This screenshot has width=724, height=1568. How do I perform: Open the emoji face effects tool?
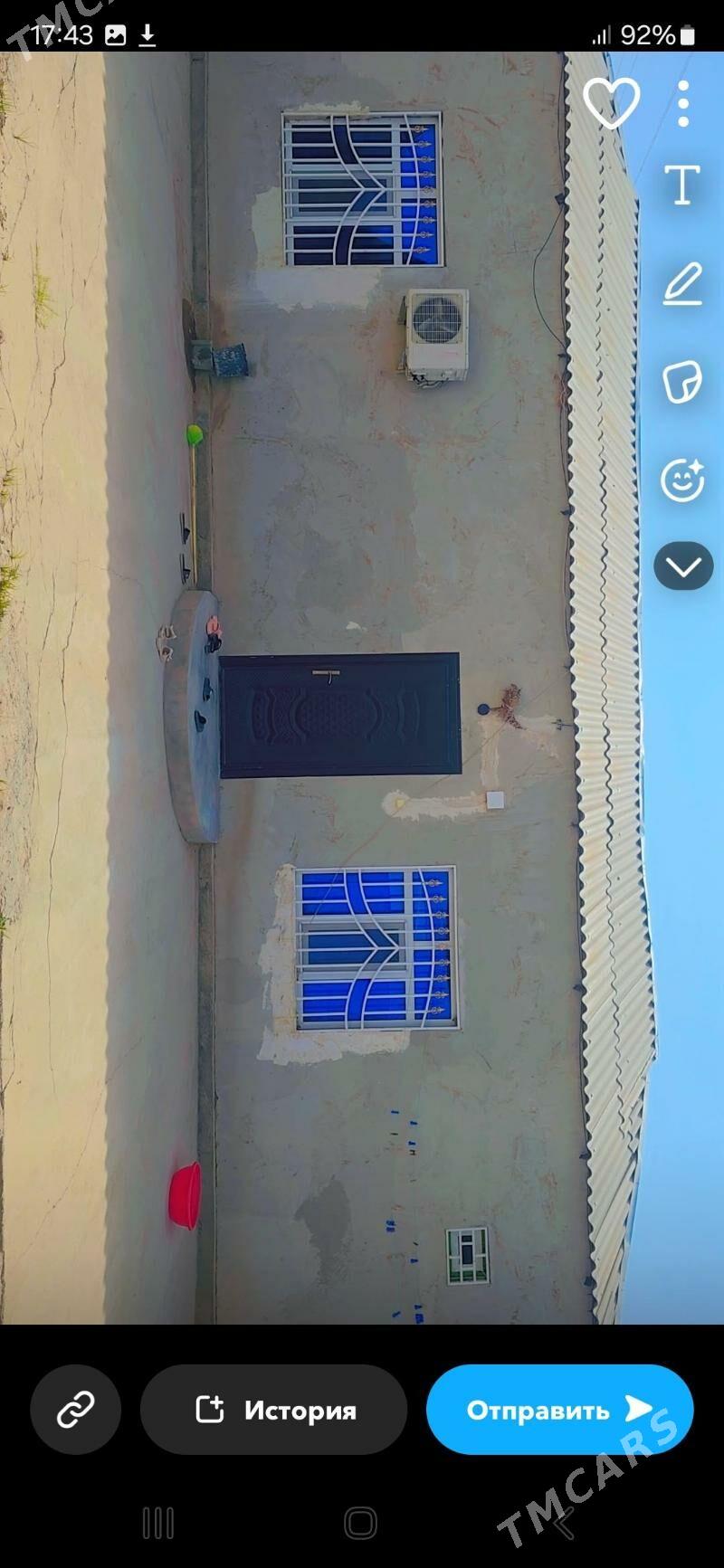click(682, 480)
